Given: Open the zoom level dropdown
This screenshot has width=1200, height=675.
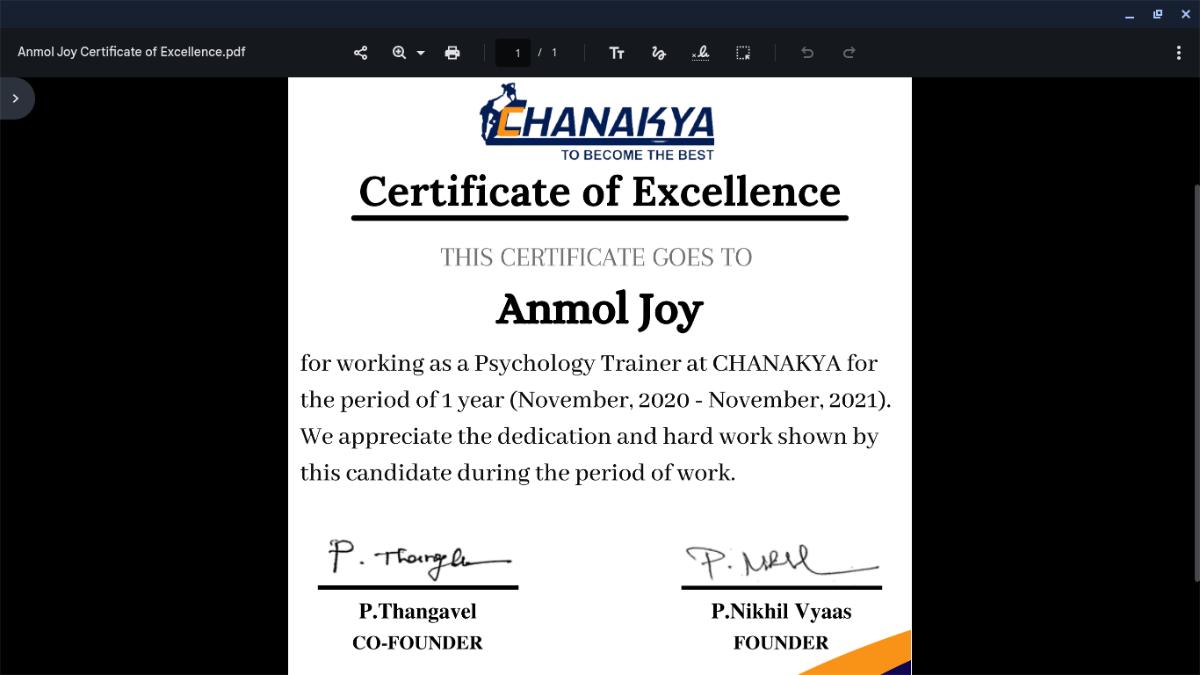Looking at the screenshot, I should (x=420, y=53).
